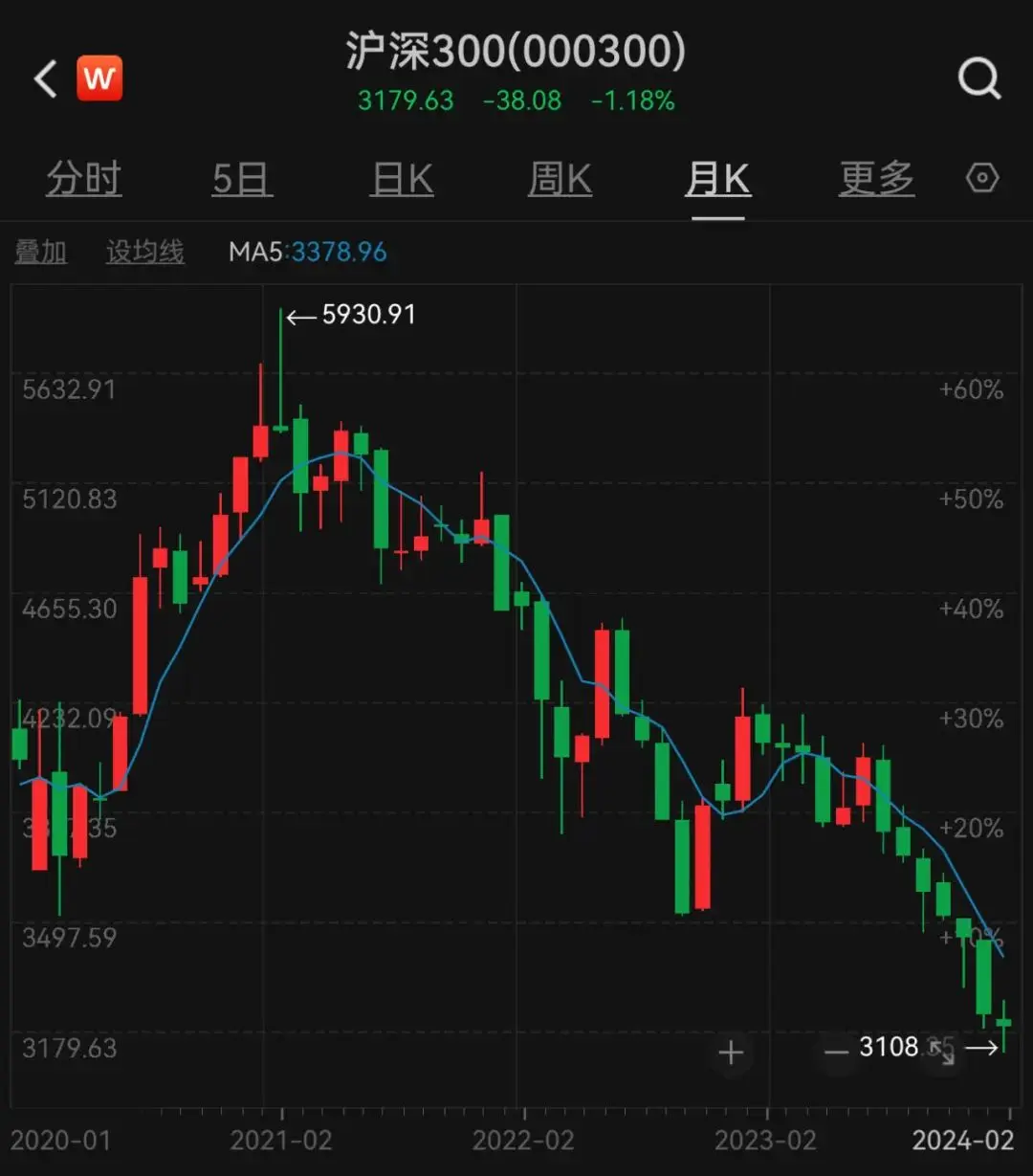Select the 周K chart tab
1033x1176 pixels.
pos(560,179)
